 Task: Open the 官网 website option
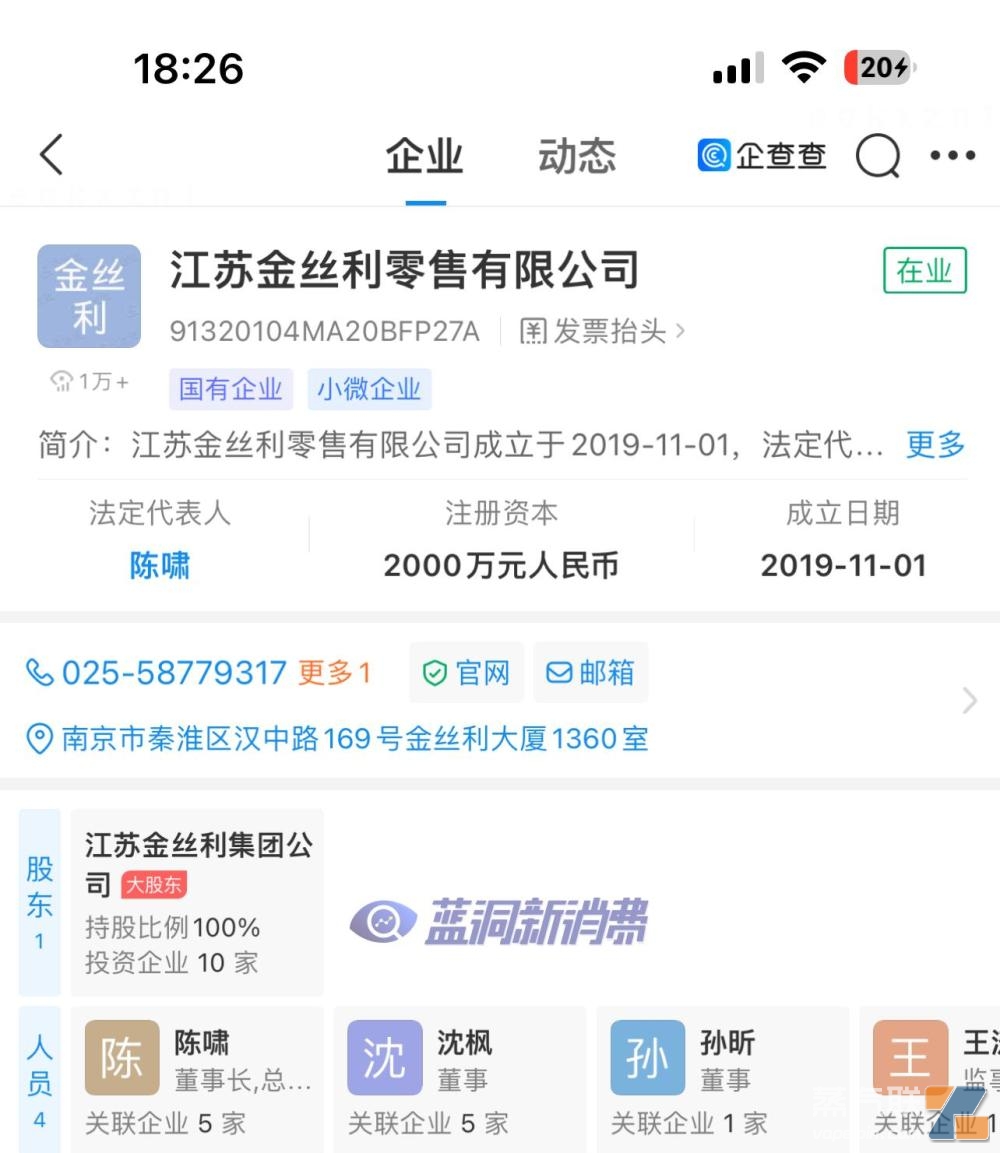click(x=466, y=672)
